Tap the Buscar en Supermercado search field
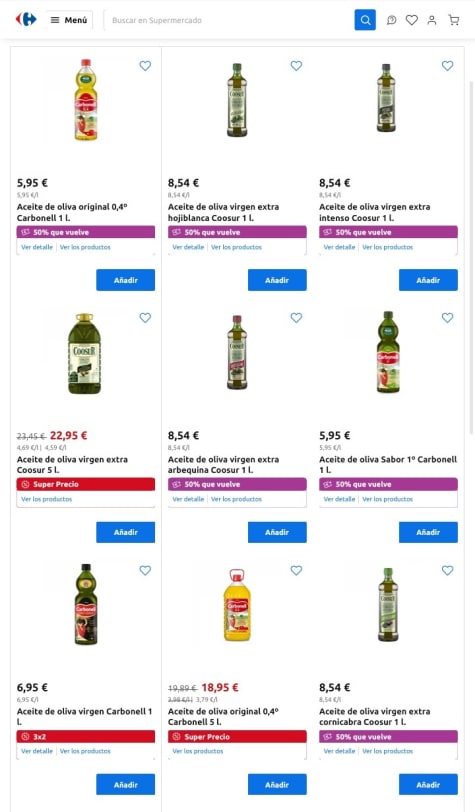 (228, 20)
